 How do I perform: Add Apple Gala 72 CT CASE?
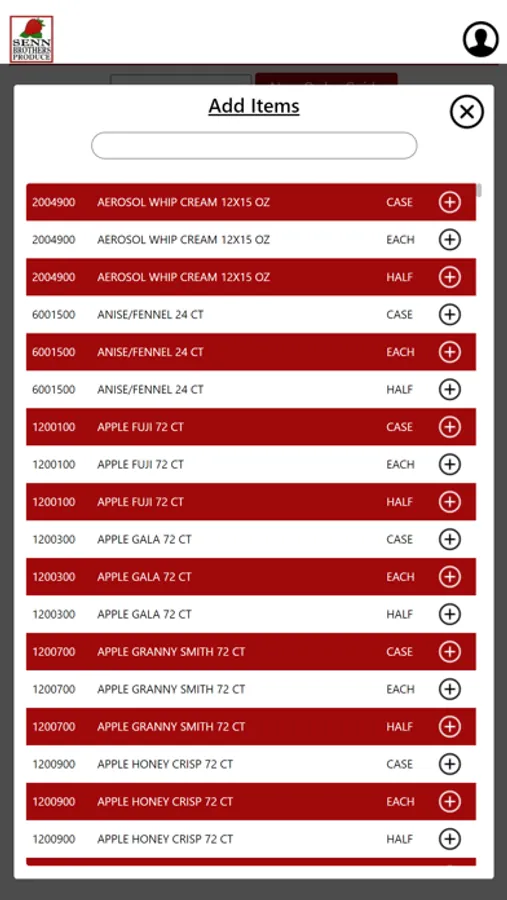click(x=450, y=540)
